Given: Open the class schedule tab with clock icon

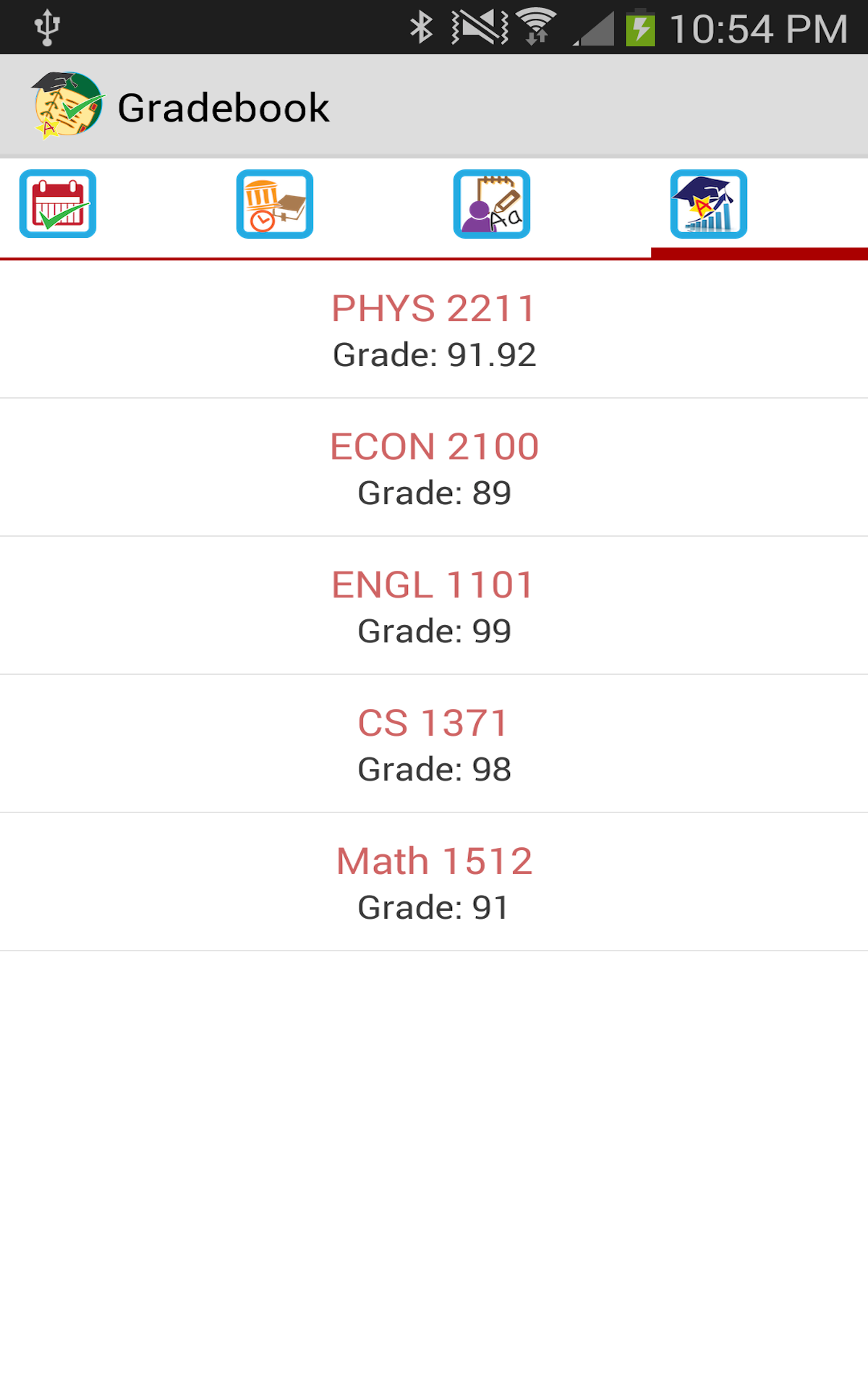Looking at the screenshot, I should [x=275, y=204].
